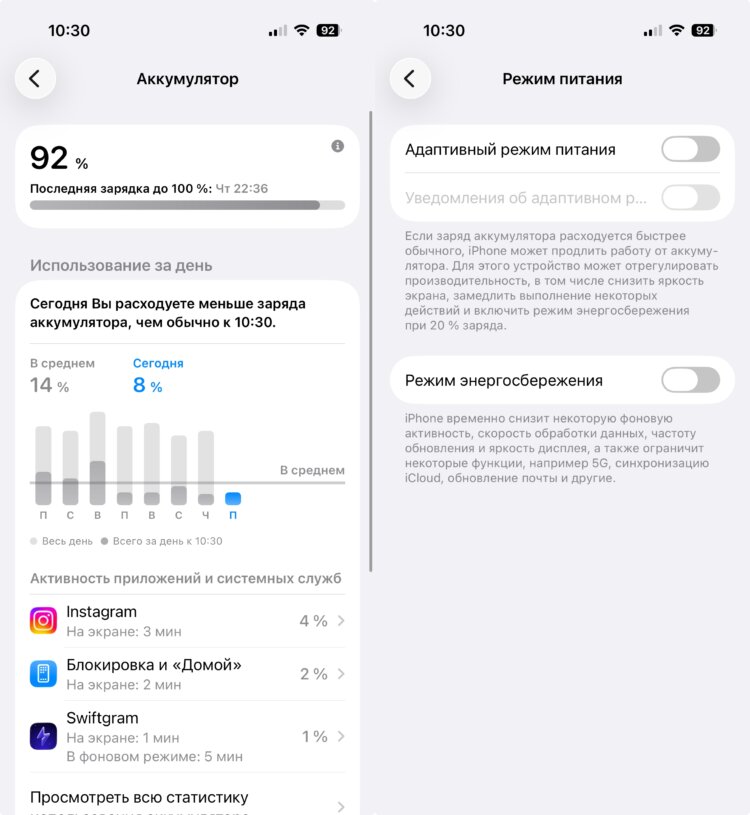Turn on Режим энергосбережения

coord(690,380)
